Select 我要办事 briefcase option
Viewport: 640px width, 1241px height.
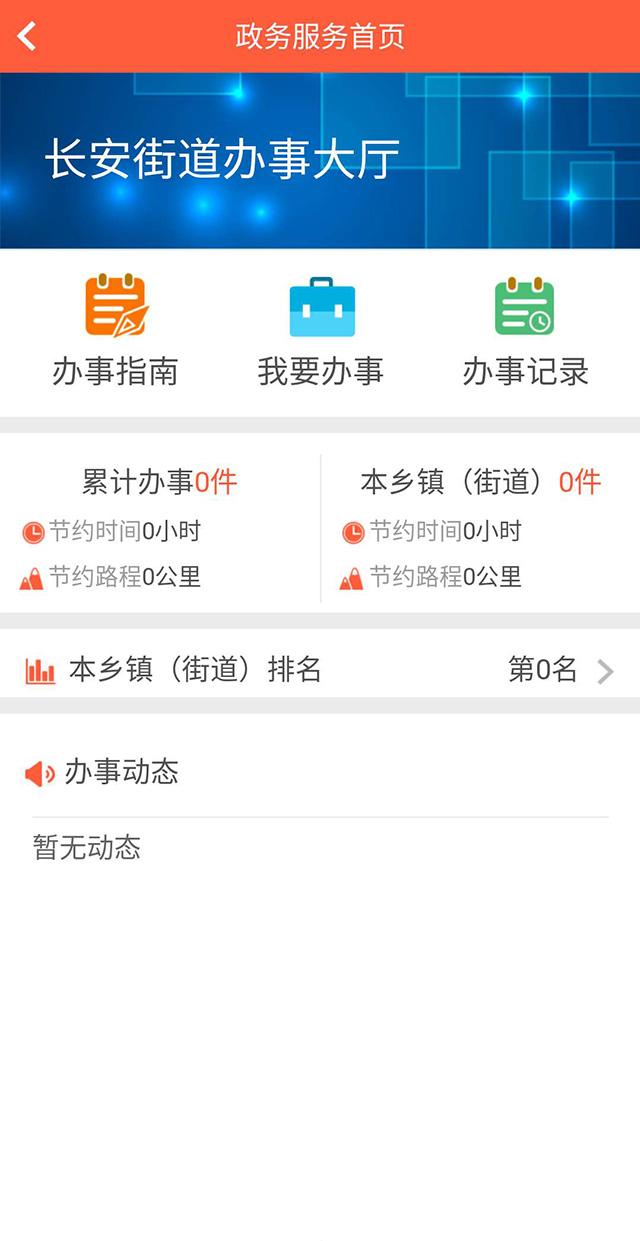[x=321, y=331]
